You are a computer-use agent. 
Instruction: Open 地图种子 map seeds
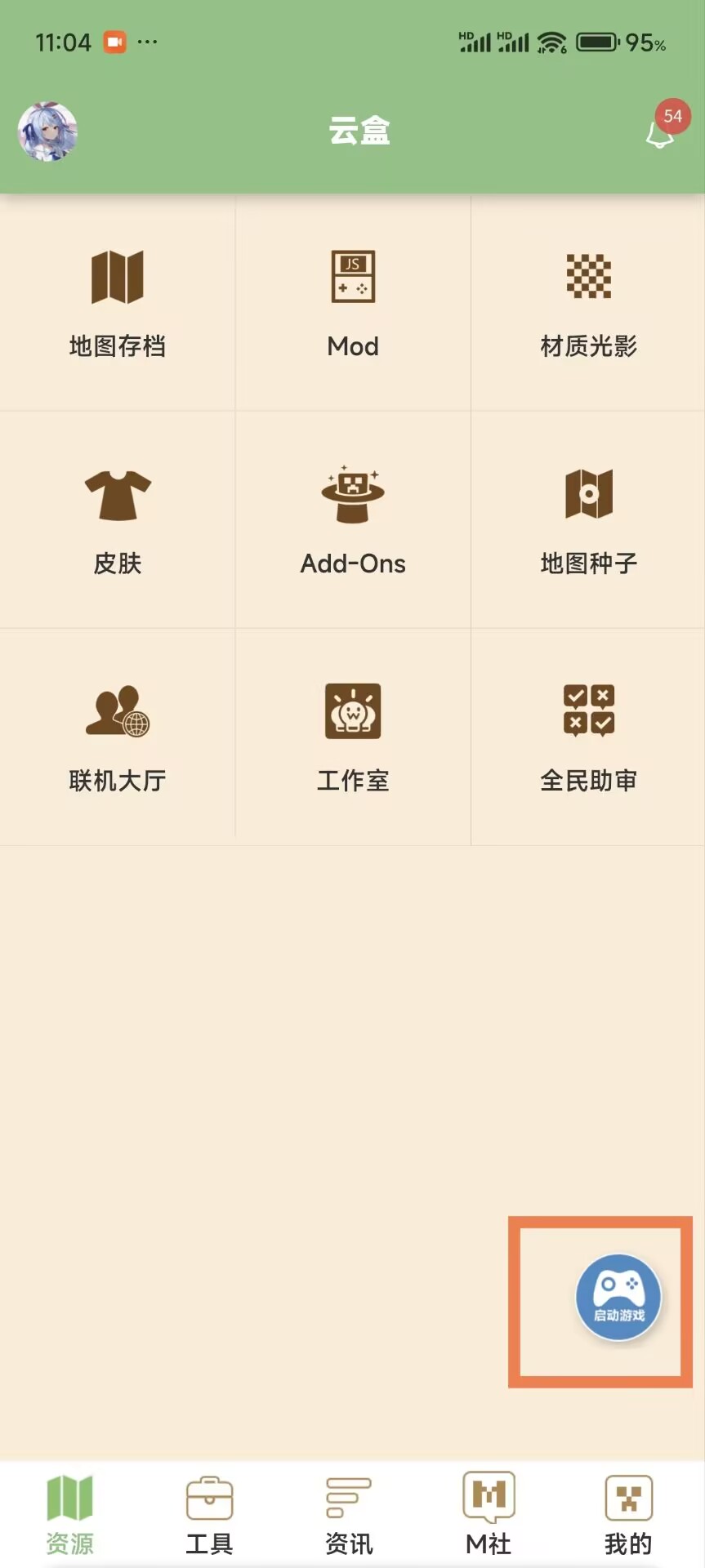(588, 519)
